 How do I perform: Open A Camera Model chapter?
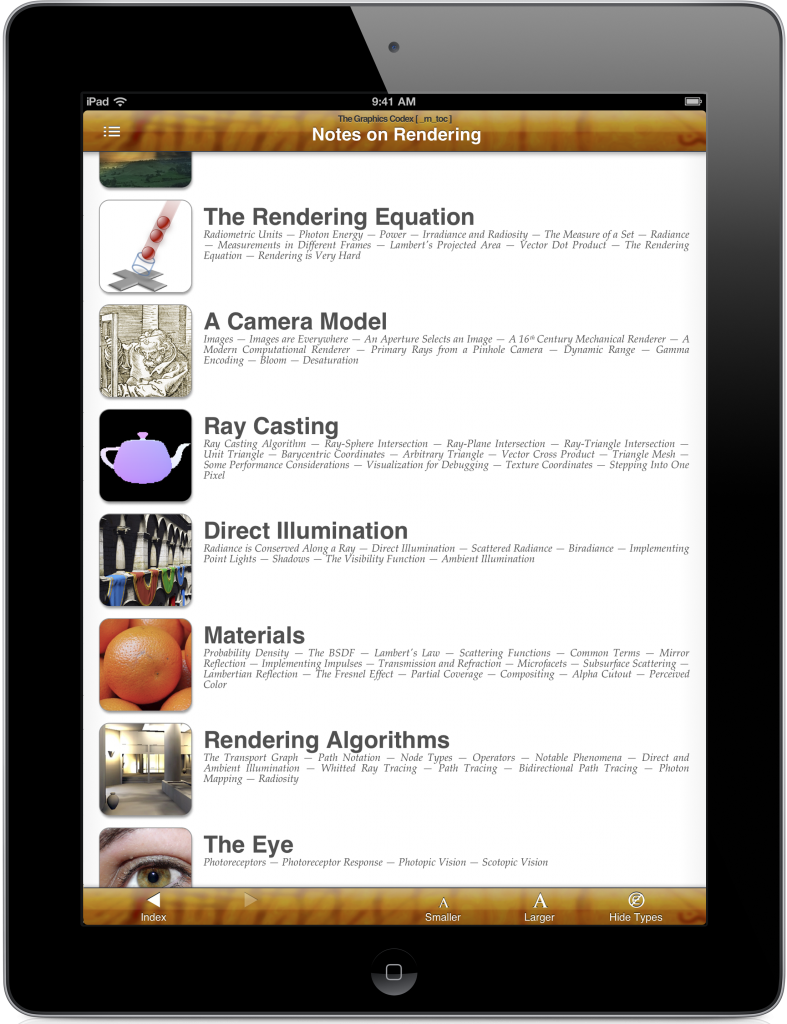(x=295, y=322)
